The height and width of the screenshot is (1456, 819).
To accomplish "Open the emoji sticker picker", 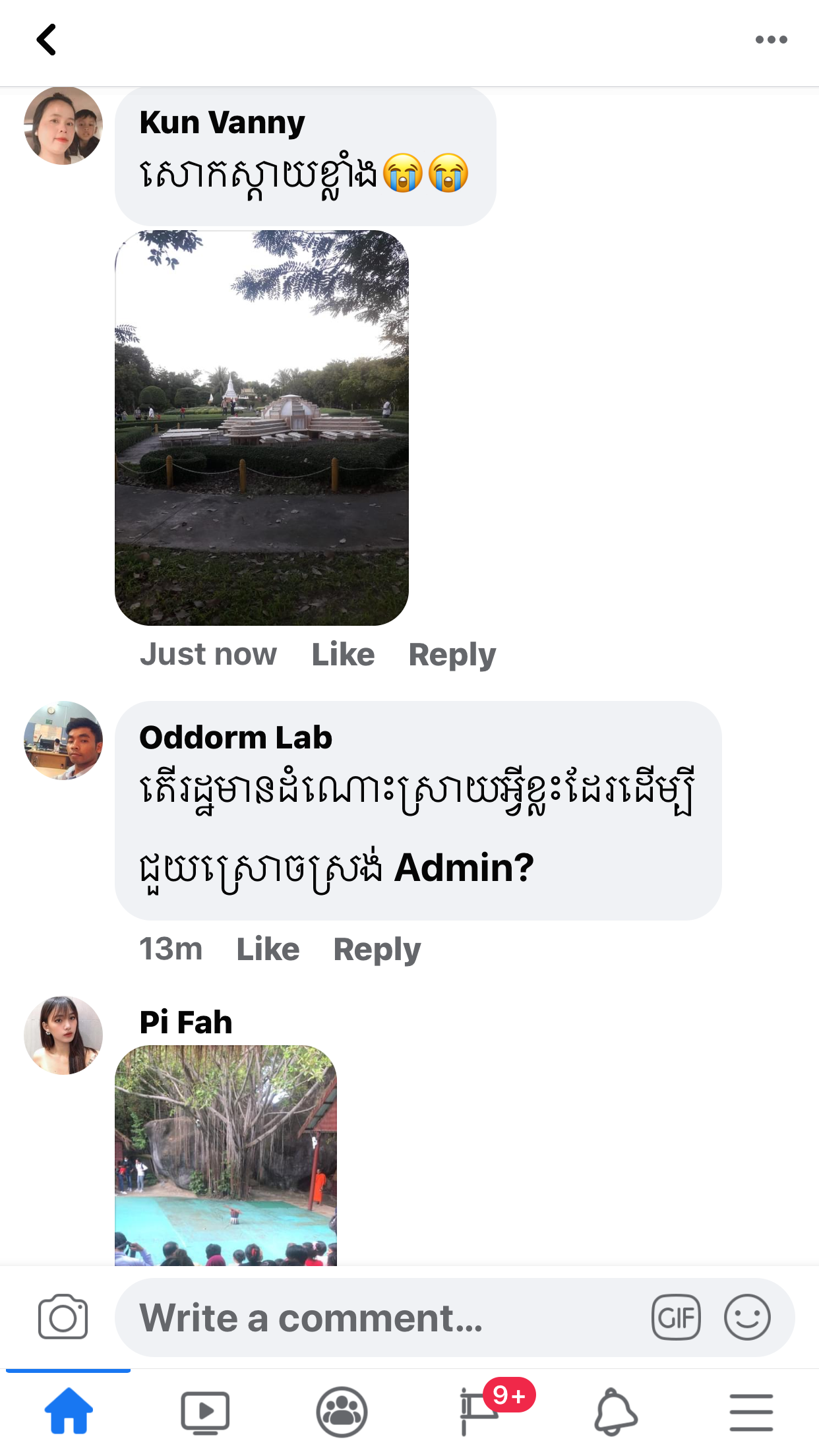I will [x=746, y=1318].
